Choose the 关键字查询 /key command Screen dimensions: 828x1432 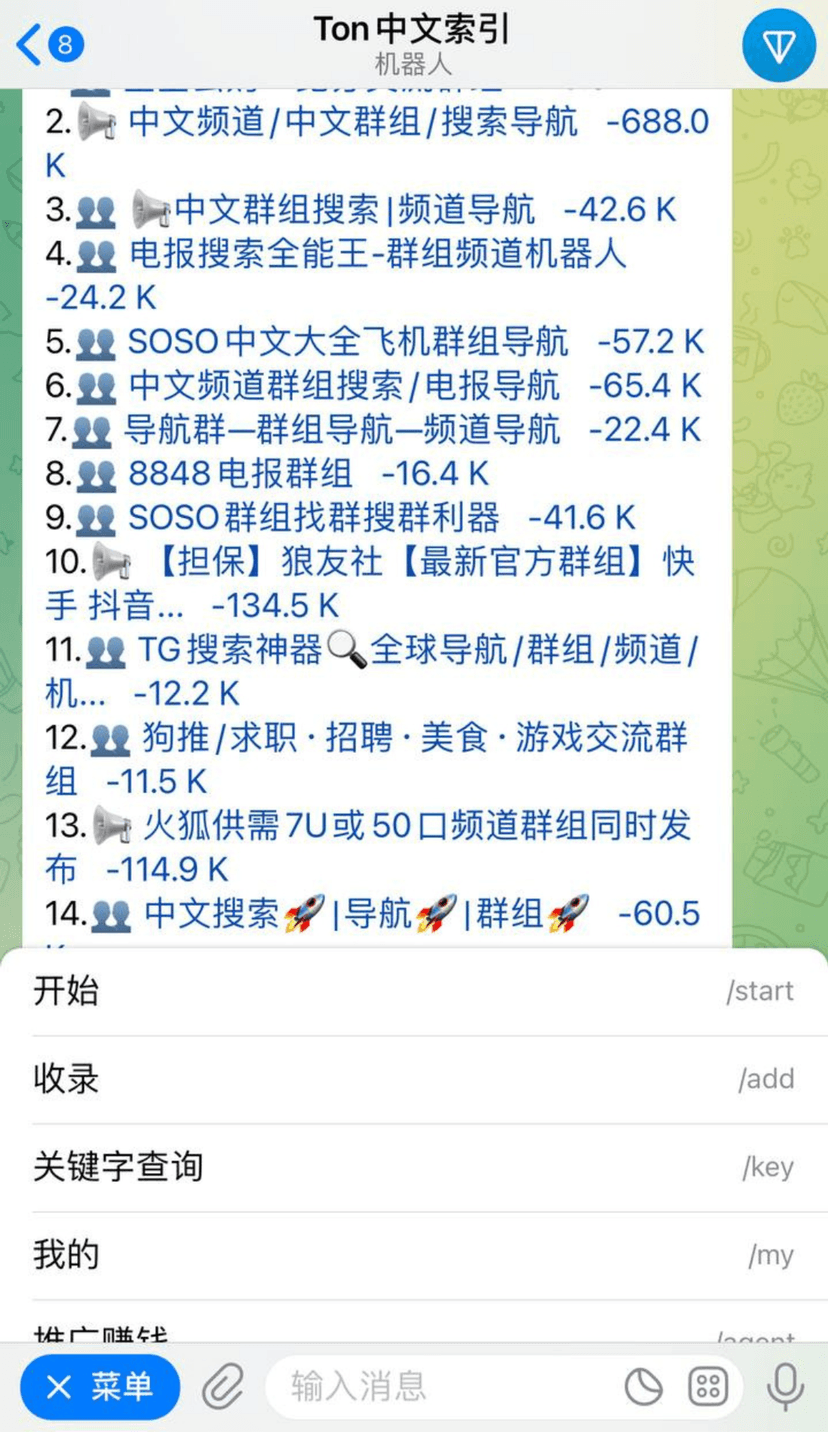[413, 1167]
